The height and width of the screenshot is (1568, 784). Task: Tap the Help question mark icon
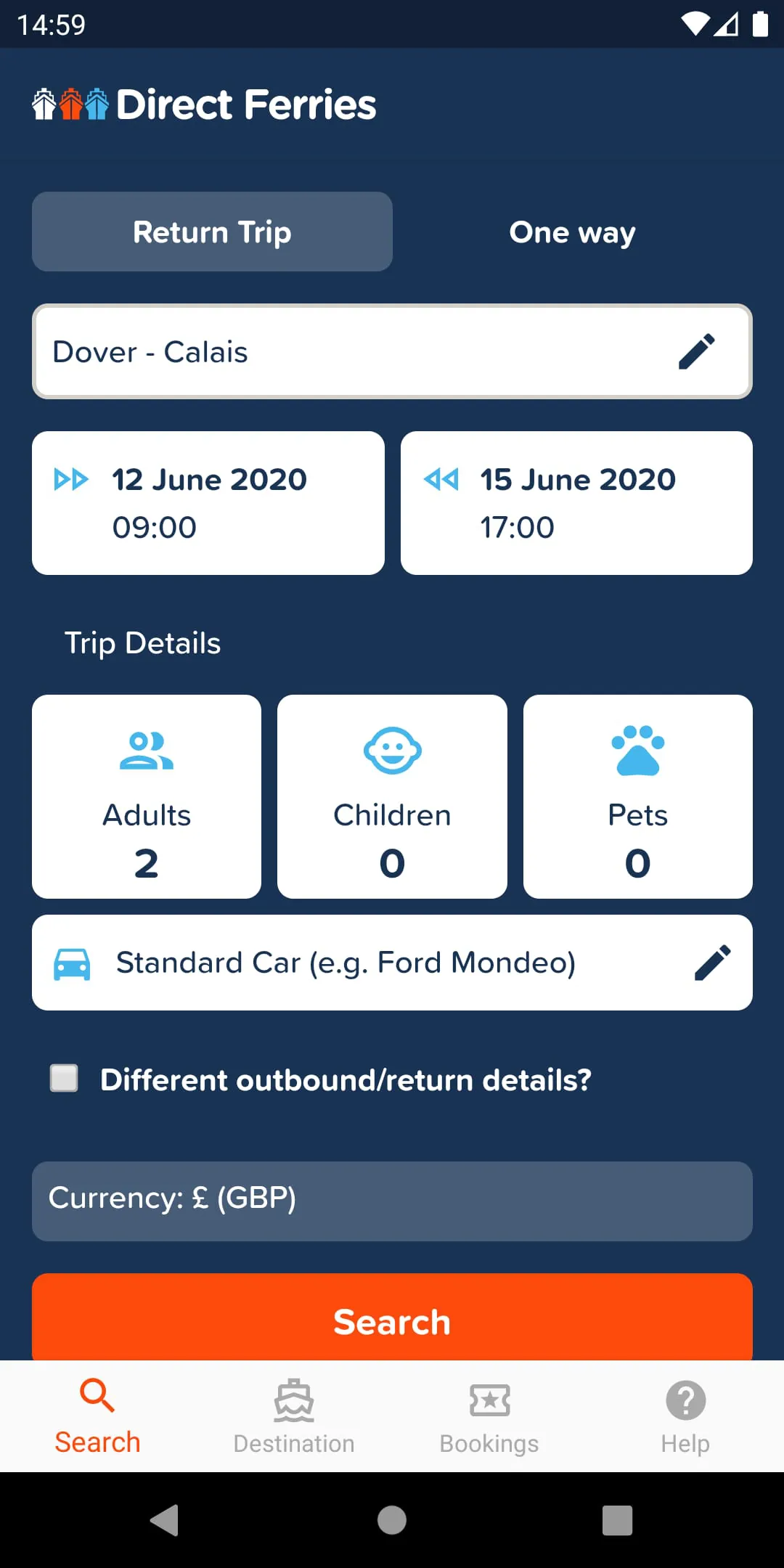[685, 1400]
